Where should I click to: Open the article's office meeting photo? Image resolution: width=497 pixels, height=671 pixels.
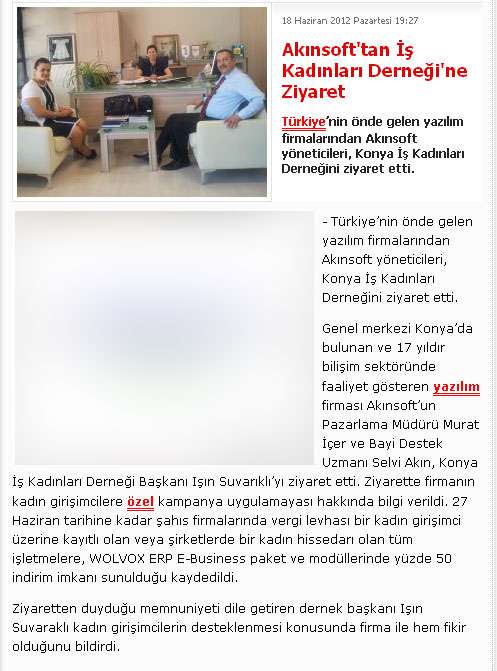[x=142, y=102]
